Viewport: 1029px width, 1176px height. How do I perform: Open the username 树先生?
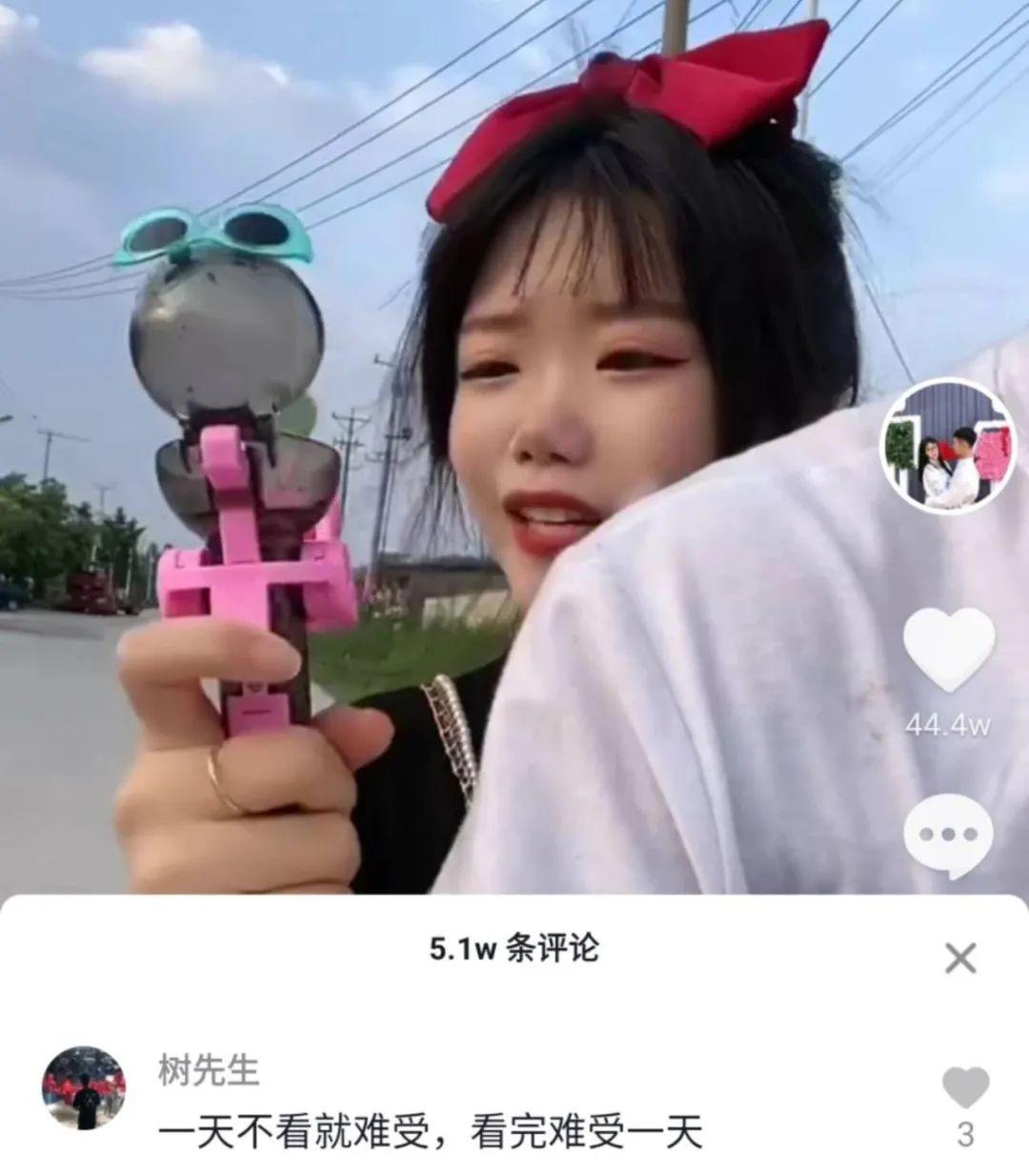(x=208, y=1070)
